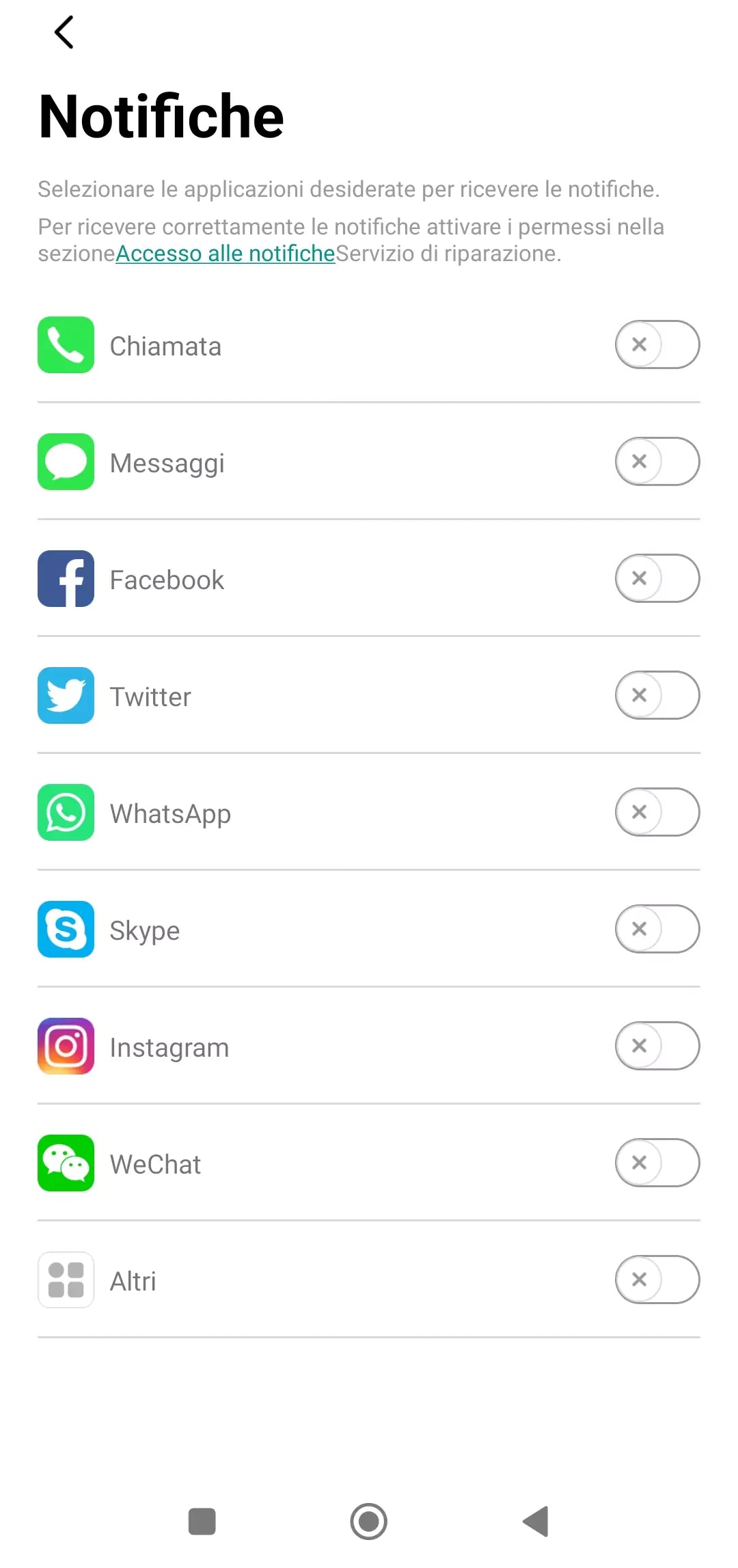Activate the Instagram notification switch
Image resolution: width=738 pixels, height=1568 pixels.
[x=657, y=1046]
